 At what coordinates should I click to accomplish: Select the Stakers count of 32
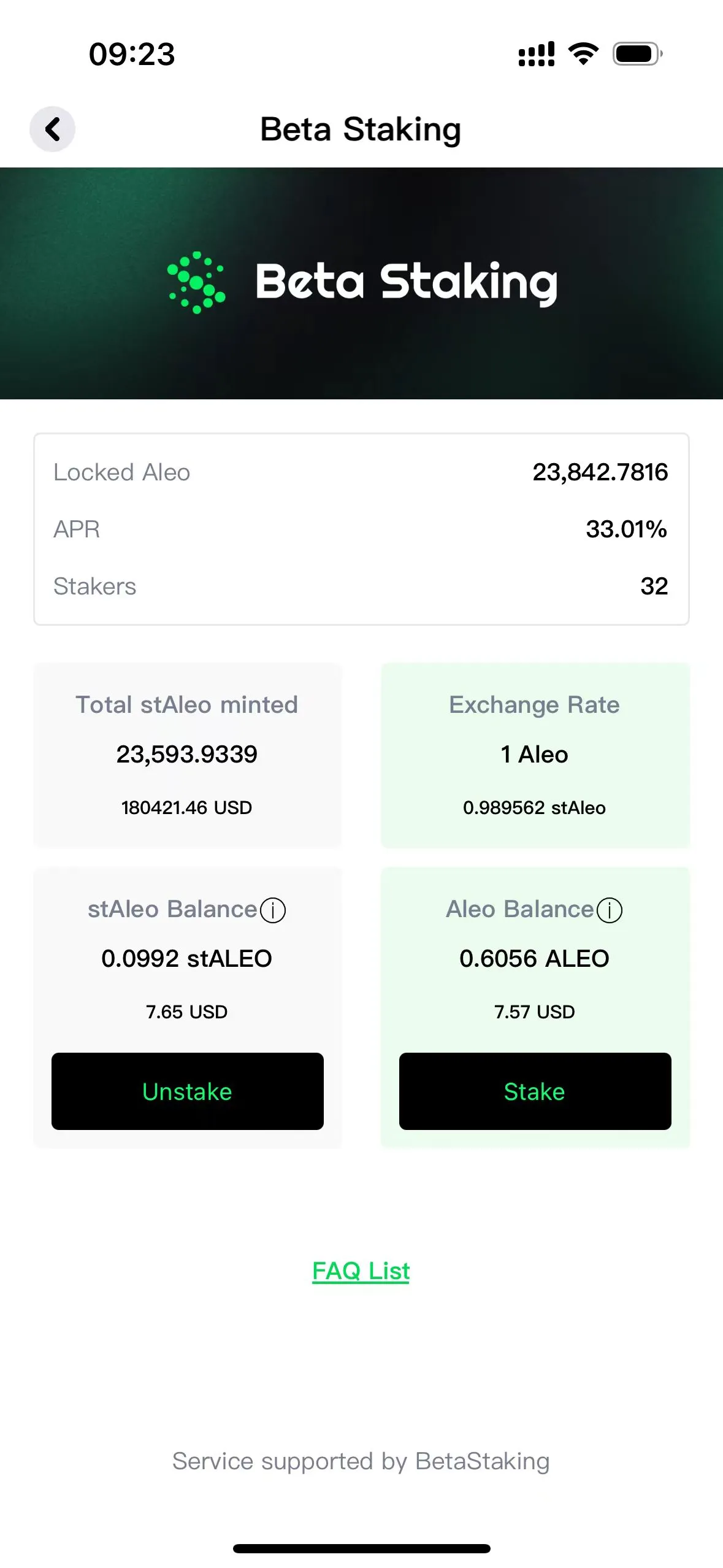pos(656,586)
